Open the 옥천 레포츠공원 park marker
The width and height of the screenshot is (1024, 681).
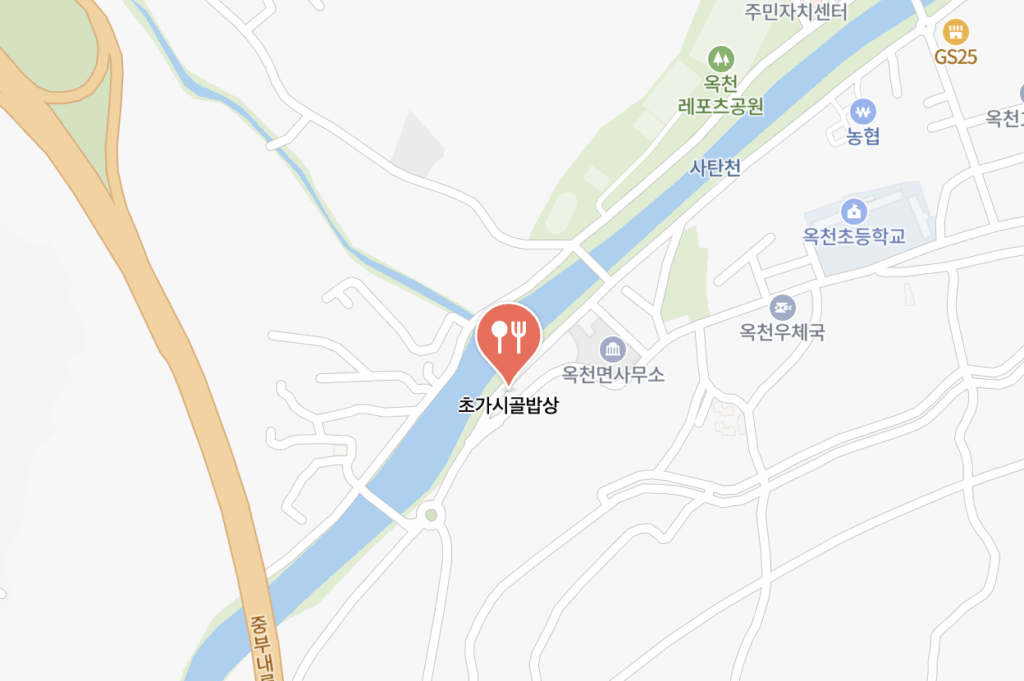pyautogui.click(x=720, y=59)
